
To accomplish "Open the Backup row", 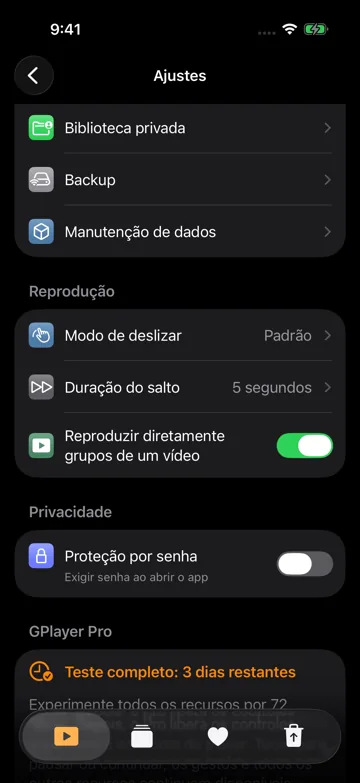I will coord(180,180).
